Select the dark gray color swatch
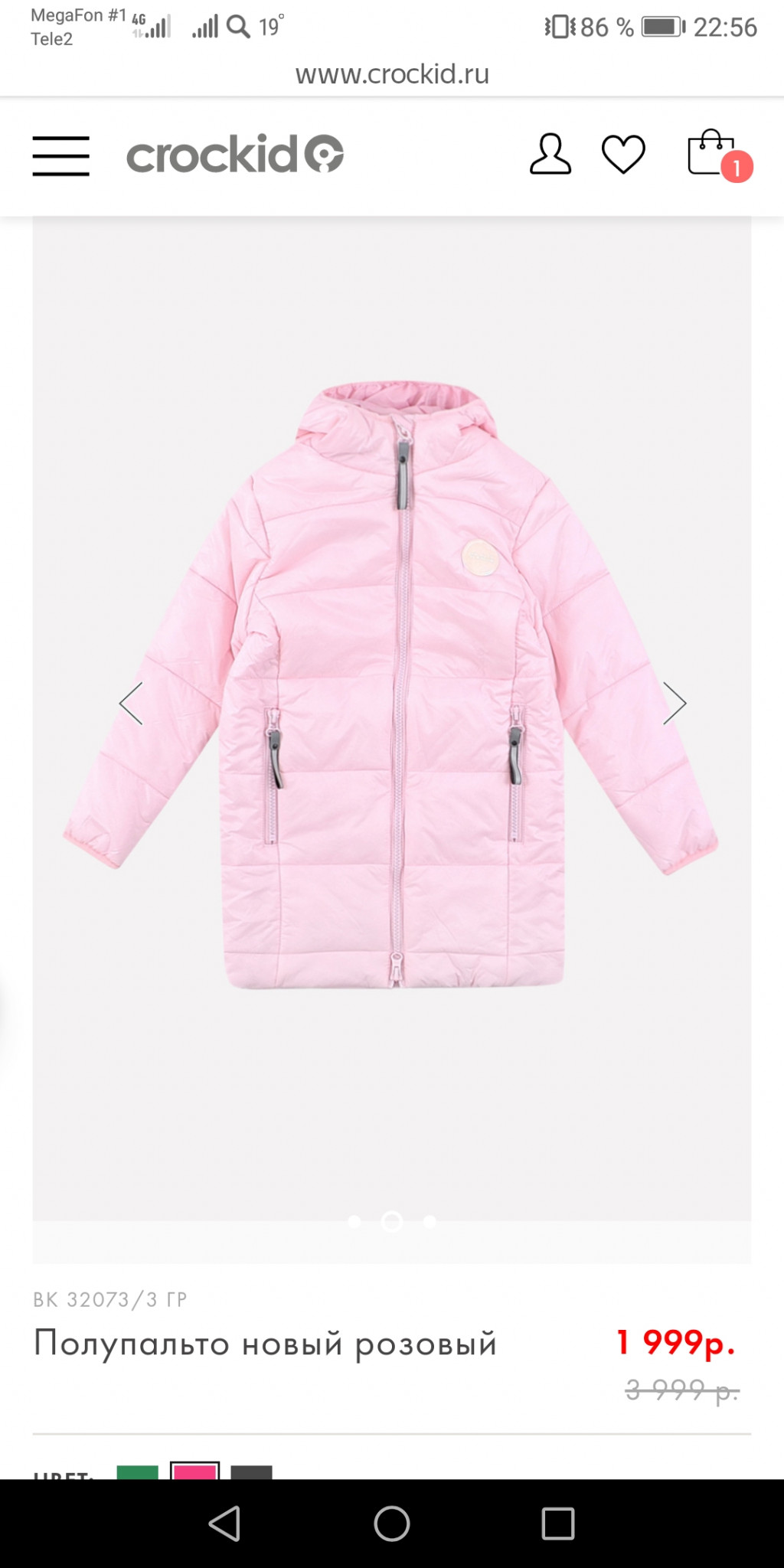The height and width of the screenshot is (1568, 784). 251,1472
